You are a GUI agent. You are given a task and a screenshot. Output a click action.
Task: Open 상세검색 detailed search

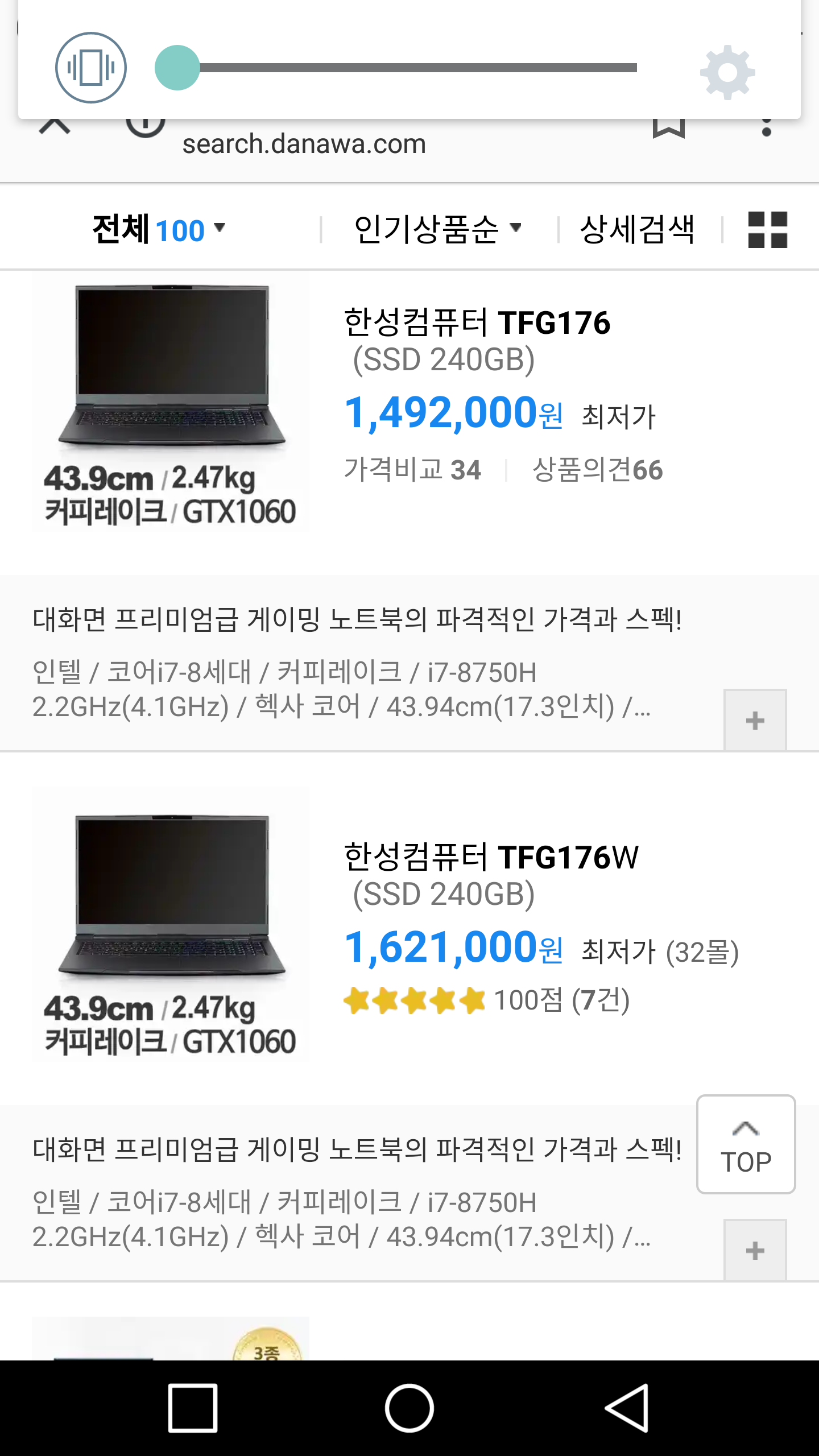pos(637,229)
